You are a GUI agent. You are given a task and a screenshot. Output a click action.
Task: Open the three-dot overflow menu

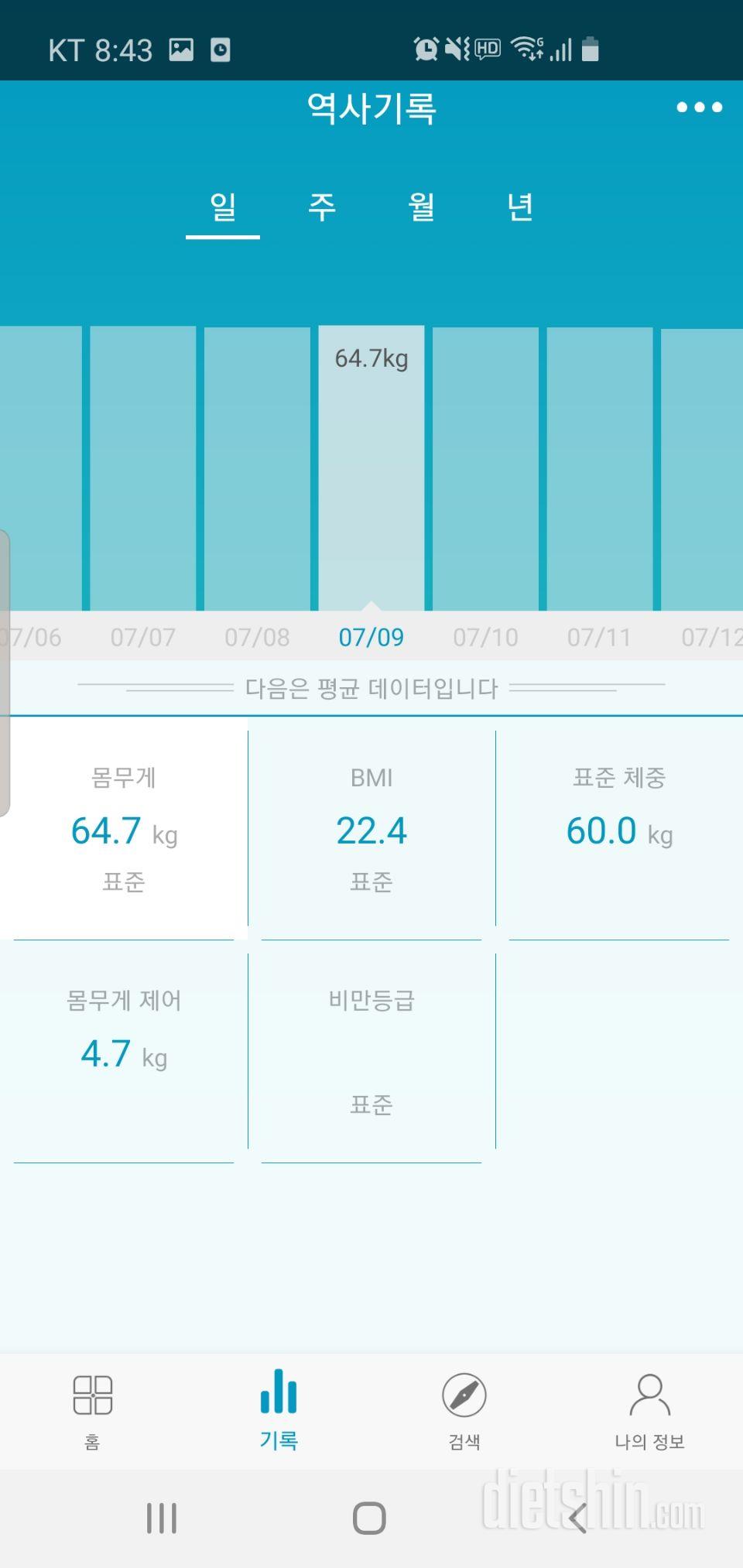click(x=699, y=108)
